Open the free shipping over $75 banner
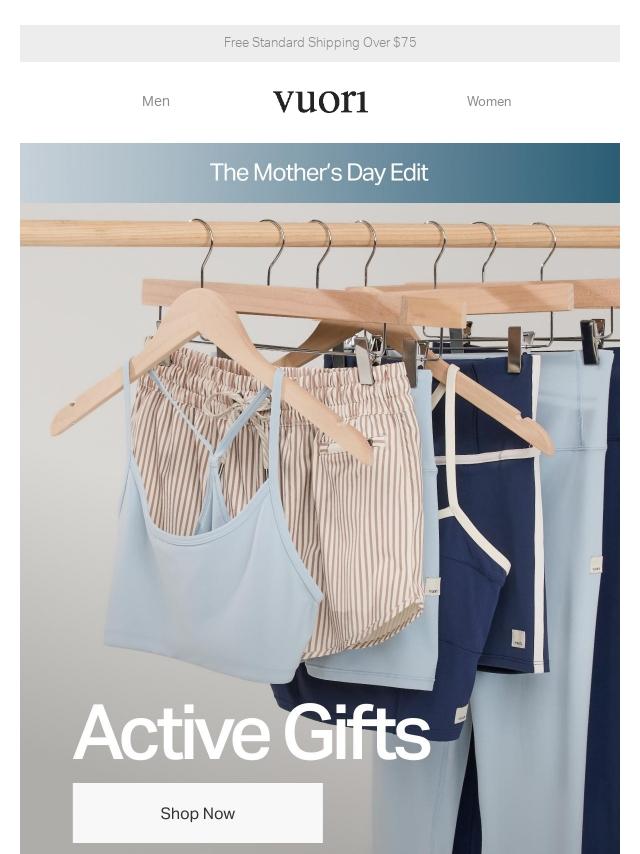640x854 pixels. (320, 42)
